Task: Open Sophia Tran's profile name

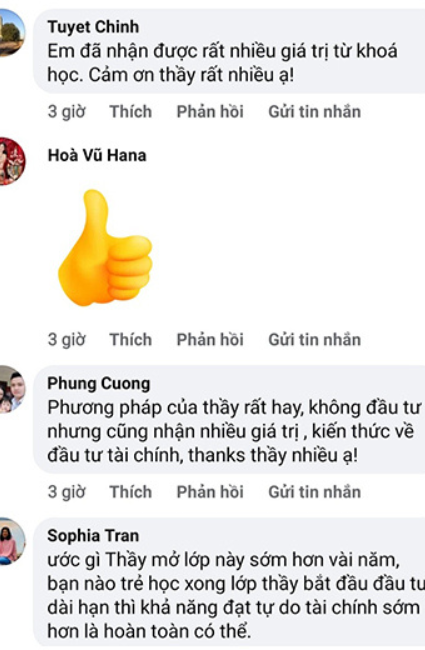Action: tap(93, 536)
